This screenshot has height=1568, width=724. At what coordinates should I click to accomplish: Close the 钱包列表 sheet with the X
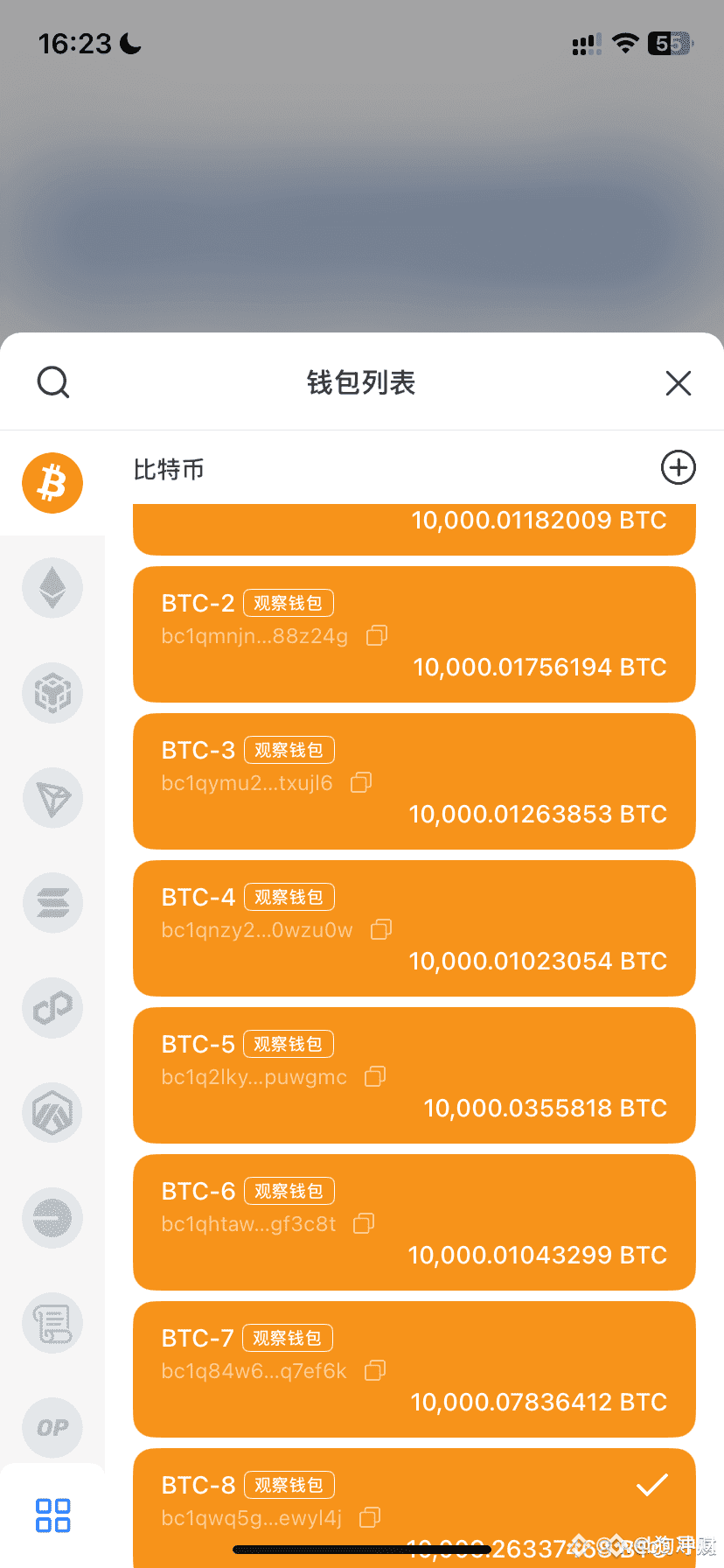pyautogui.click(x=679, y=382)
